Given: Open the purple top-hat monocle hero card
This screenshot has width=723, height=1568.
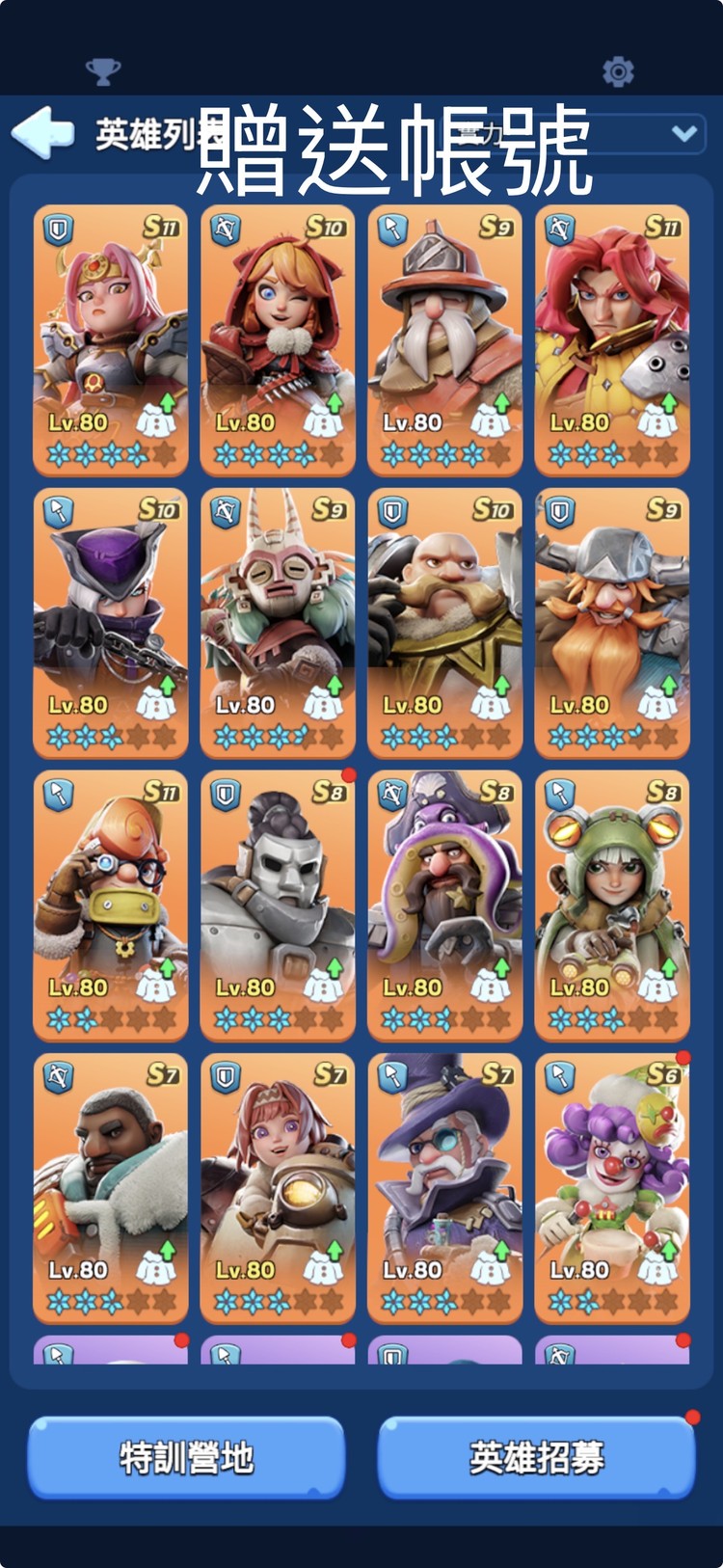Looking at the screenshot, I should click(444, 1187).
